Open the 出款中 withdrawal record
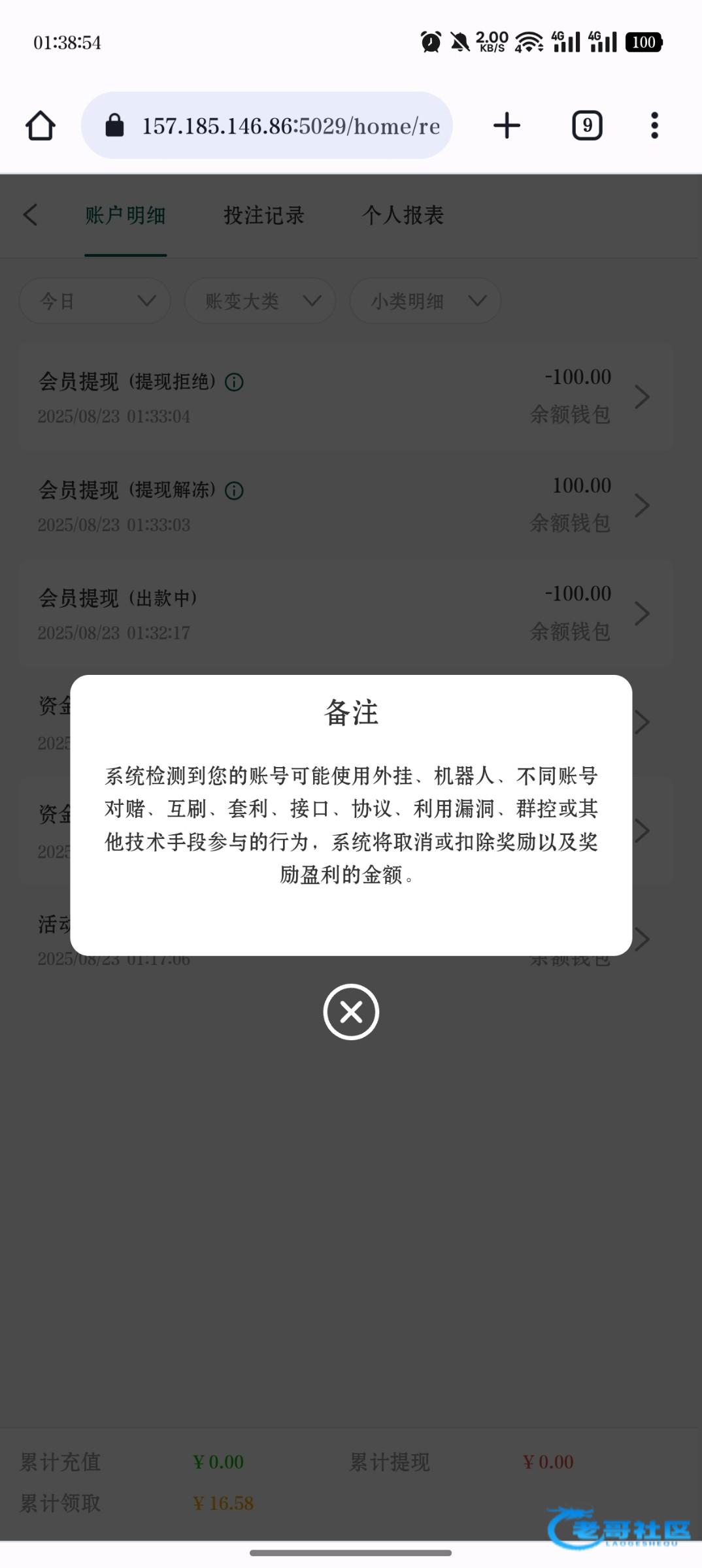 (345, 613)
